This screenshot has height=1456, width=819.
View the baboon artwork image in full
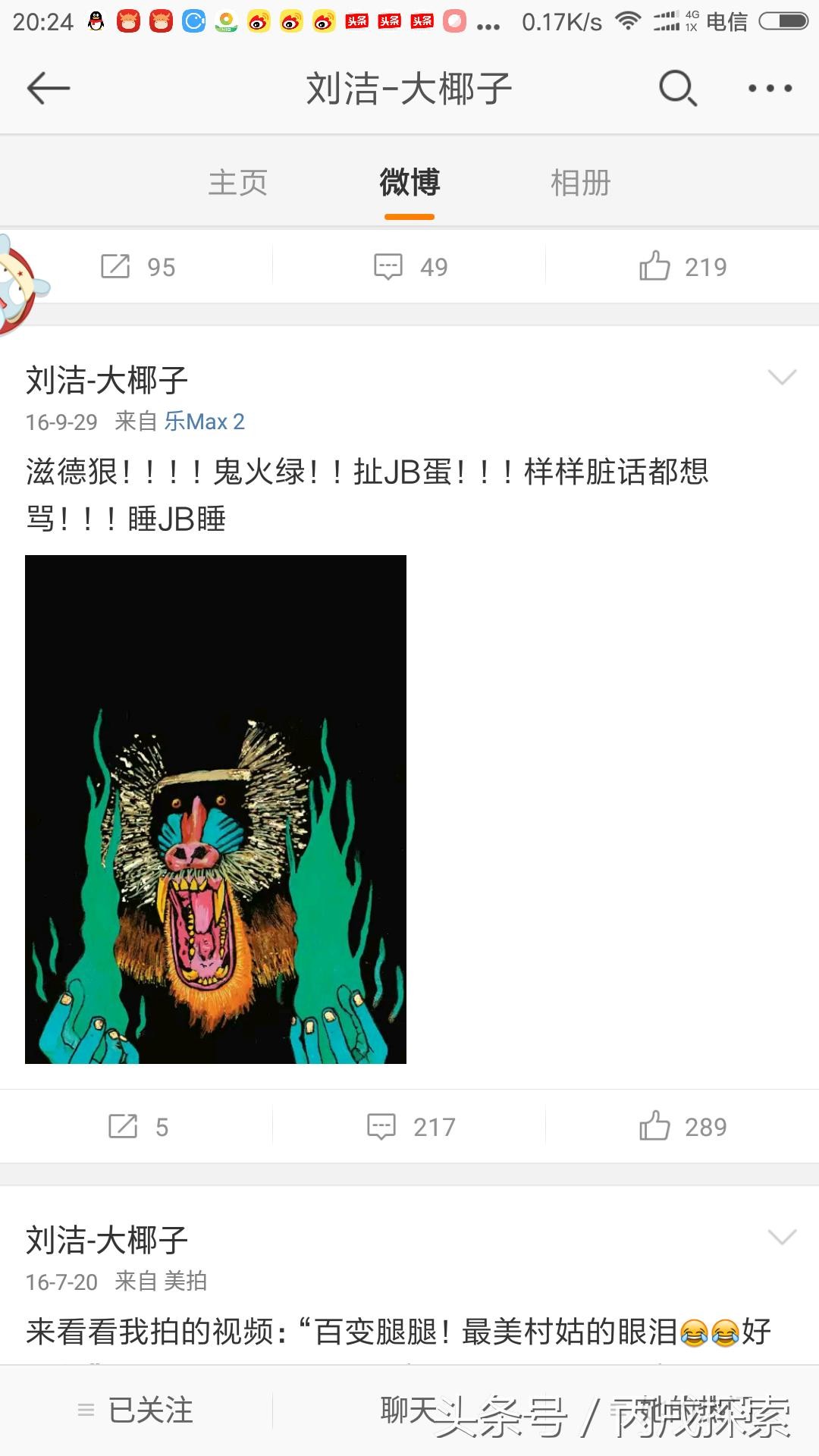point(216,809)
